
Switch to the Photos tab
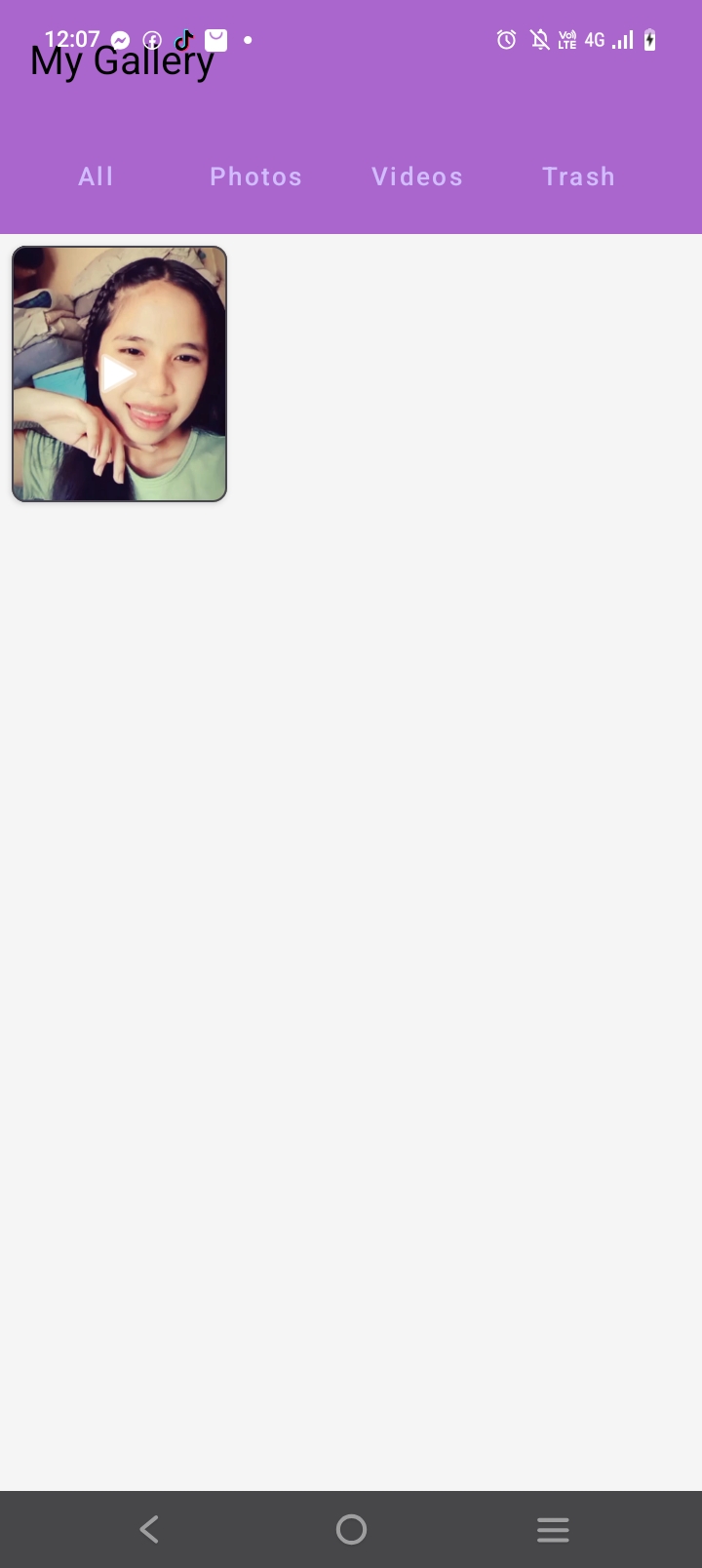pos(256,176)
